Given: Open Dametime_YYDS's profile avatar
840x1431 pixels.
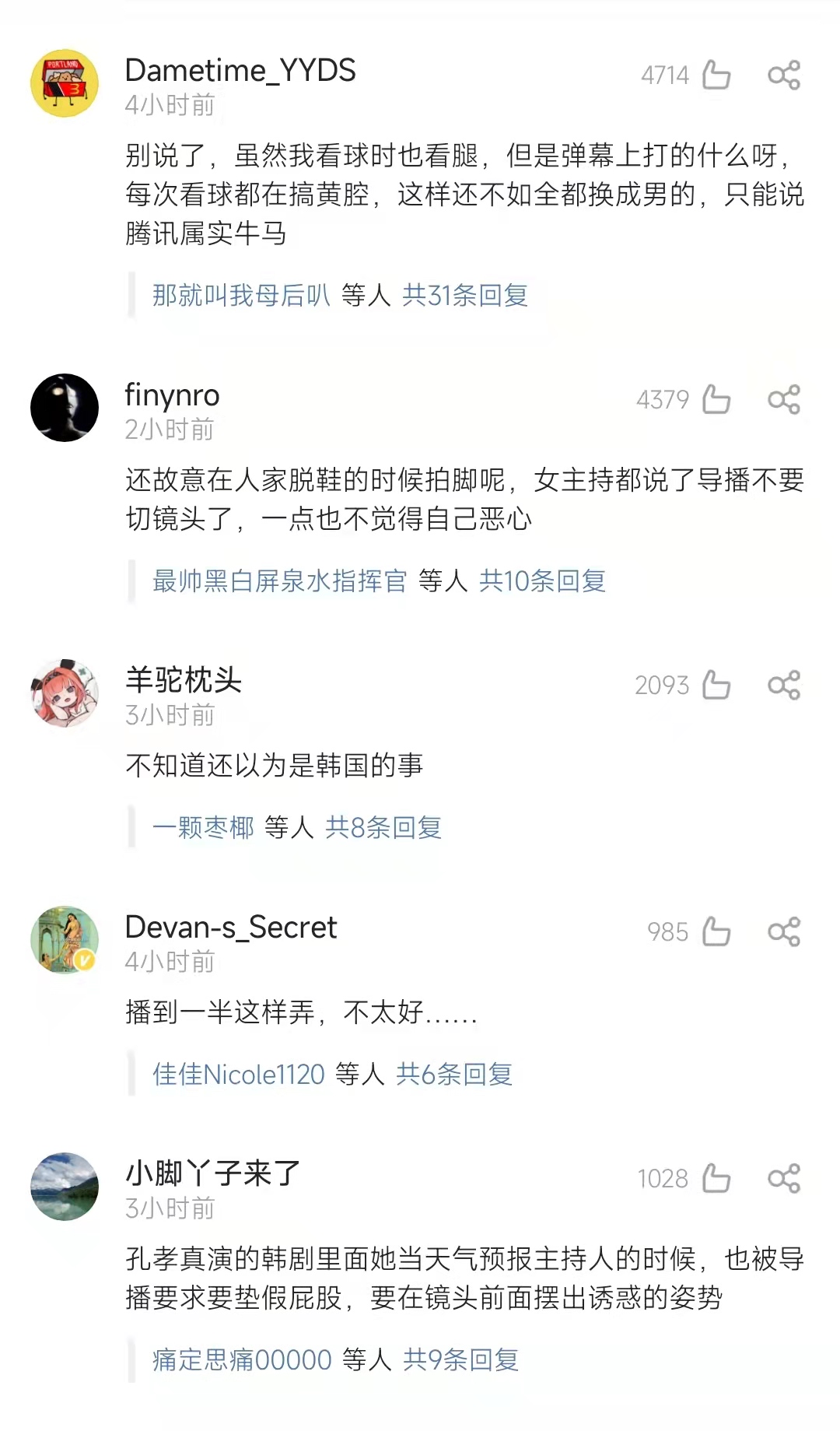Looking at the screenshot, I should pos(65,83).
